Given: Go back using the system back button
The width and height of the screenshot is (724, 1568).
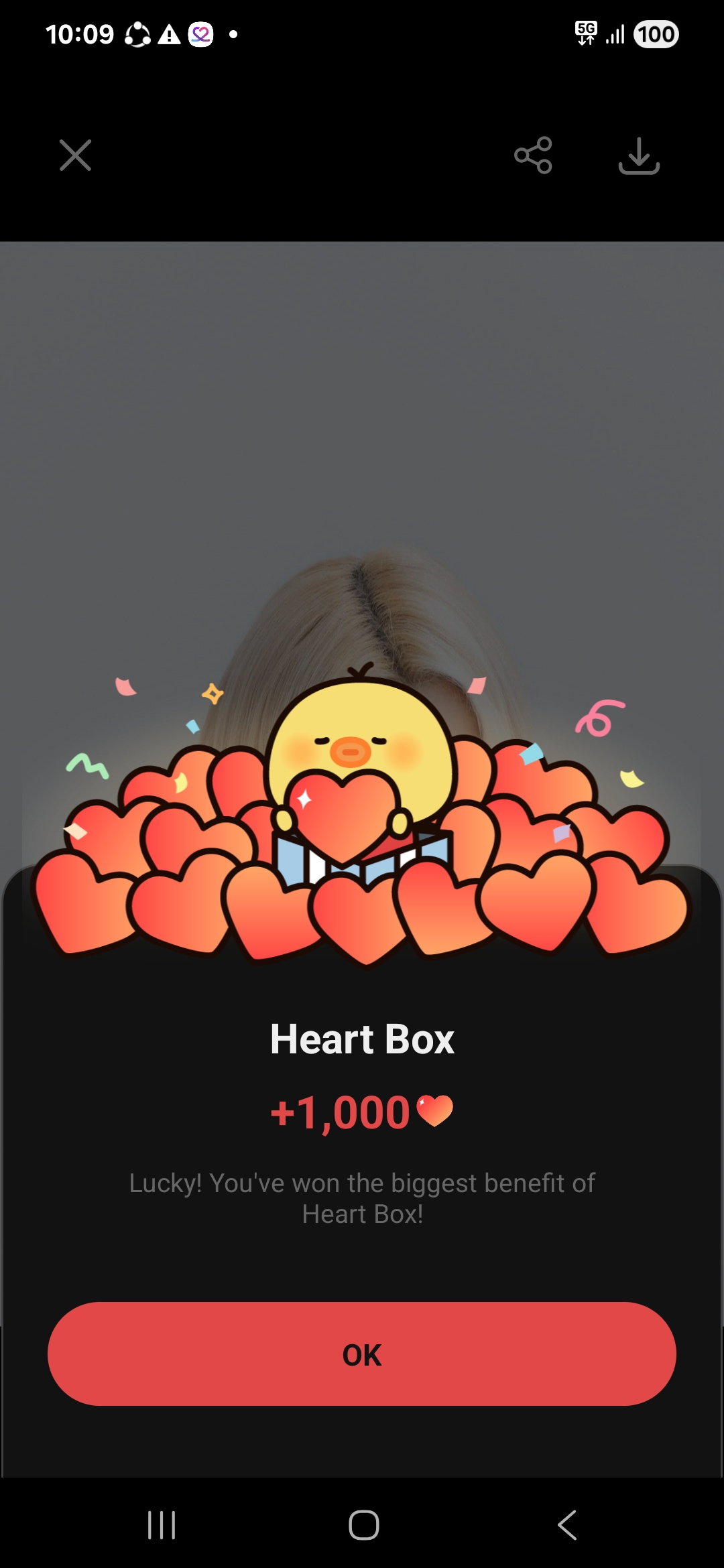Looking at the screenshot, I should coord(567,1525).
